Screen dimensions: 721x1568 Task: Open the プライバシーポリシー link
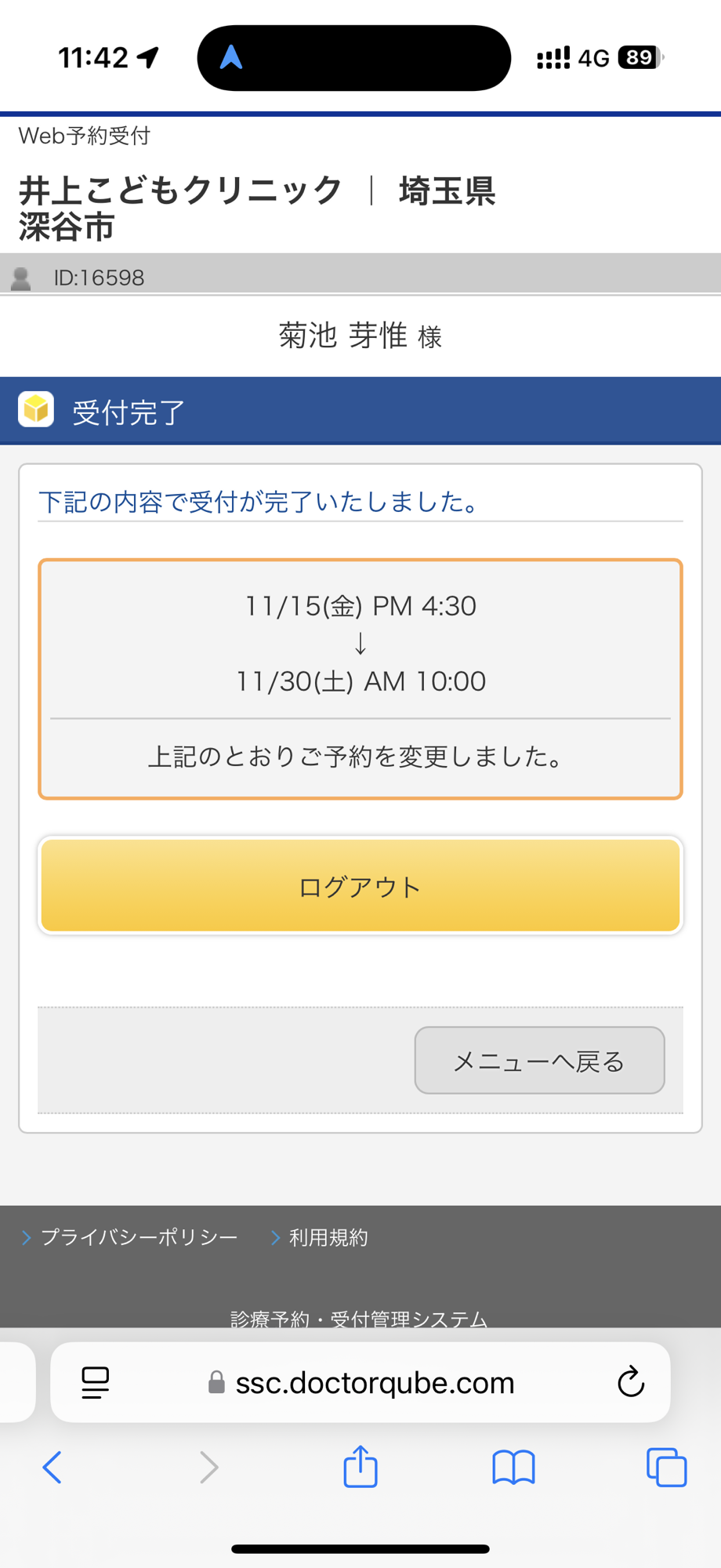point(129,1237)
